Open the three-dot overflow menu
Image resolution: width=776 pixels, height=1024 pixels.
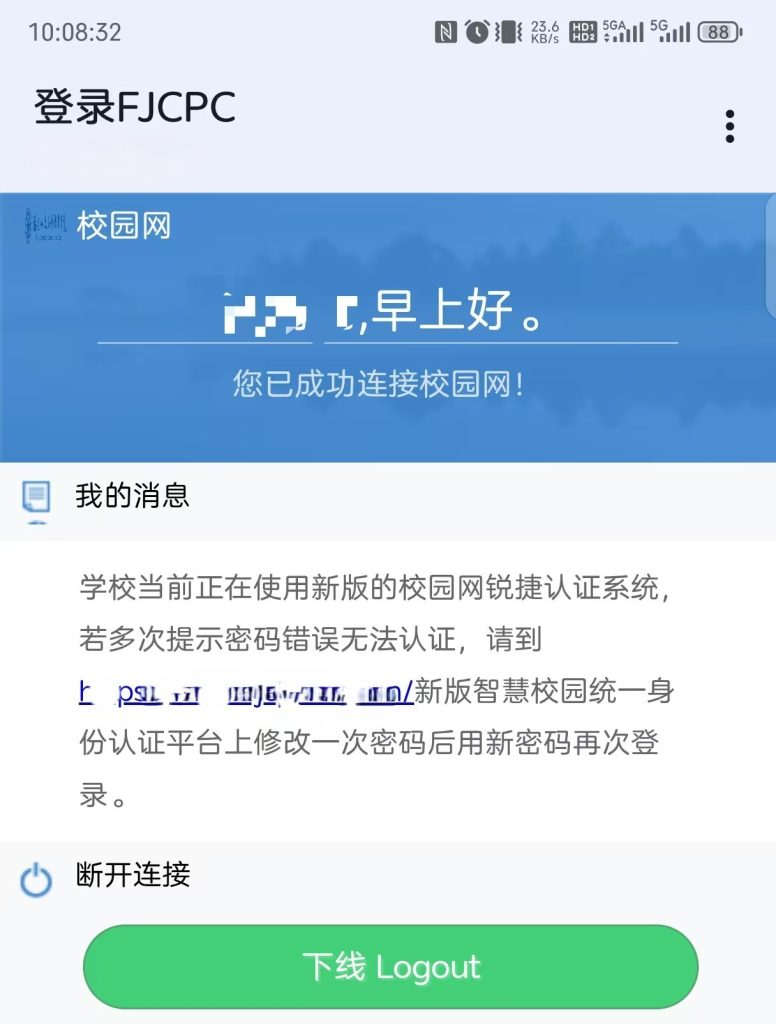click(730, 127)
